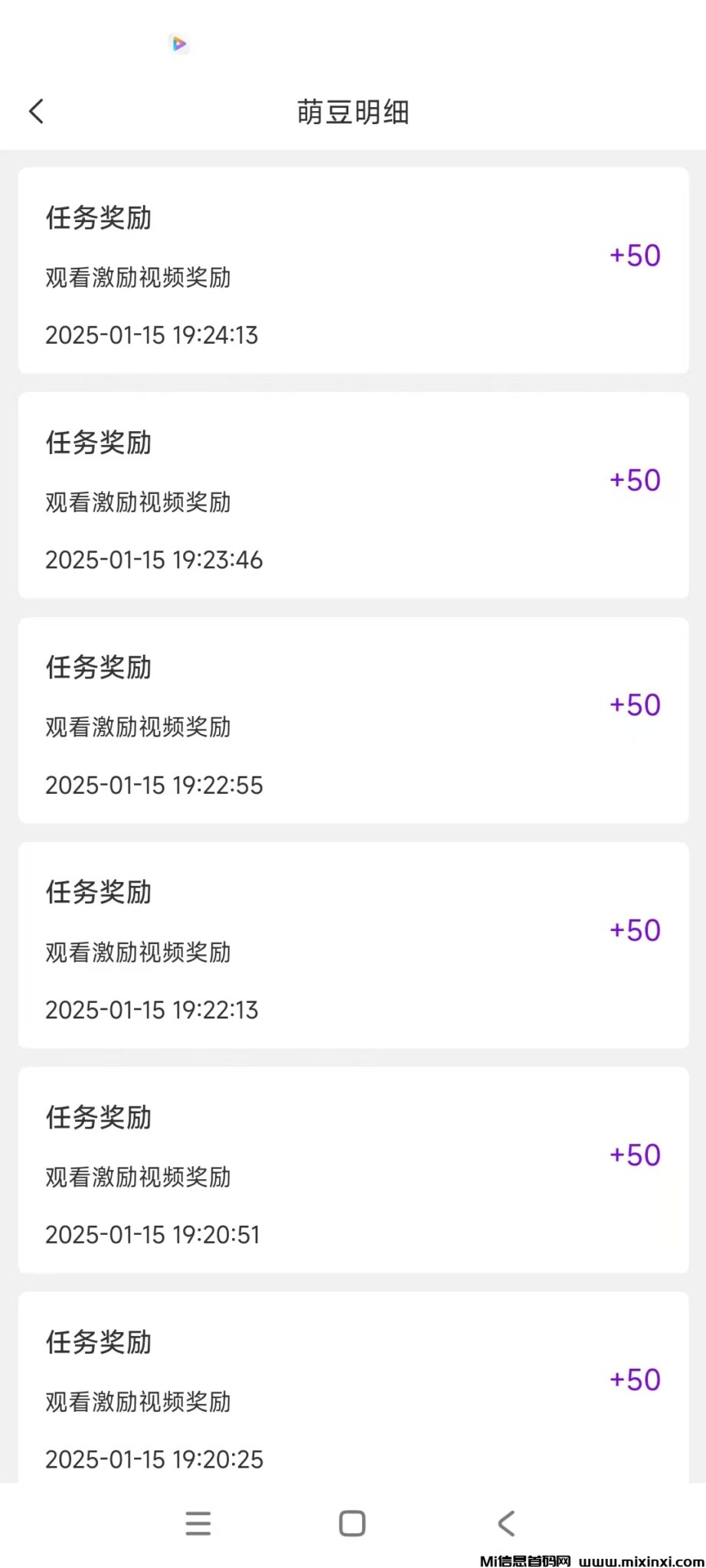Image resolution: width=706 pixels, height=1568 pixels.
Task: Open the system recent apps view
Action: point(198,1524)
